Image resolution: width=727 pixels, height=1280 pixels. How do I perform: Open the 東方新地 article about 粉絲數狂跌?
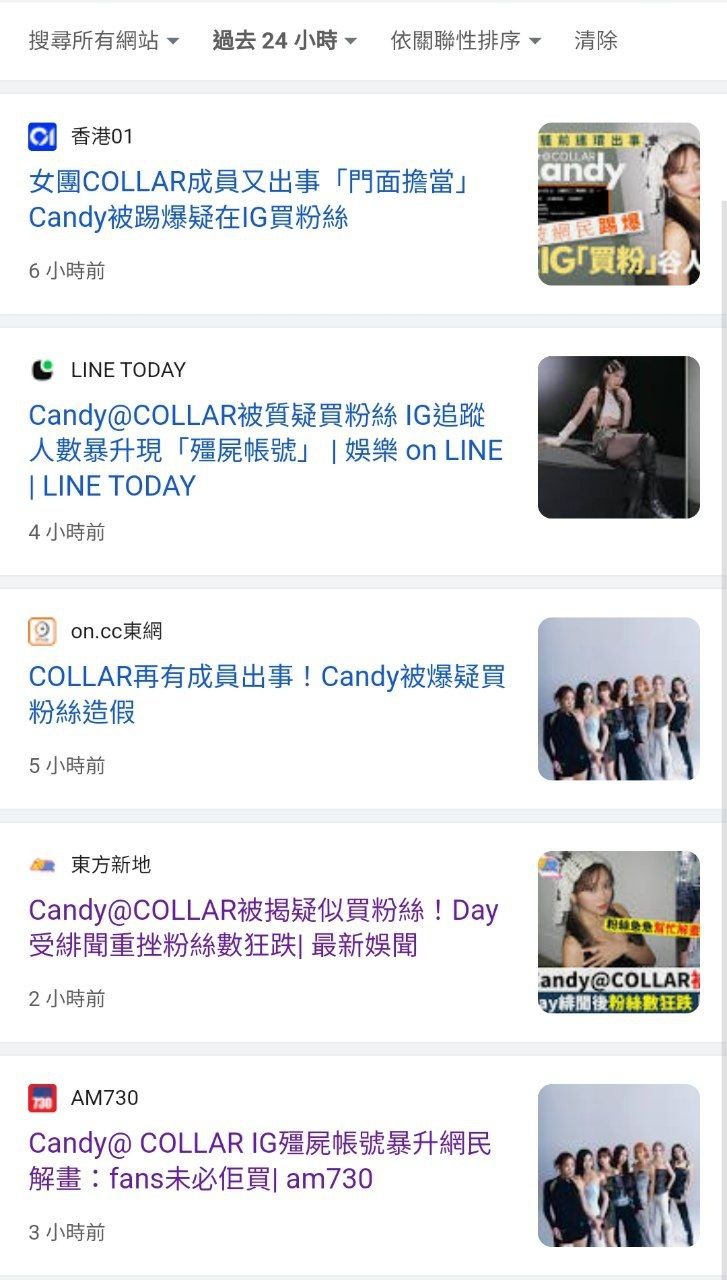pyautogui.click(x=263, y=927)
